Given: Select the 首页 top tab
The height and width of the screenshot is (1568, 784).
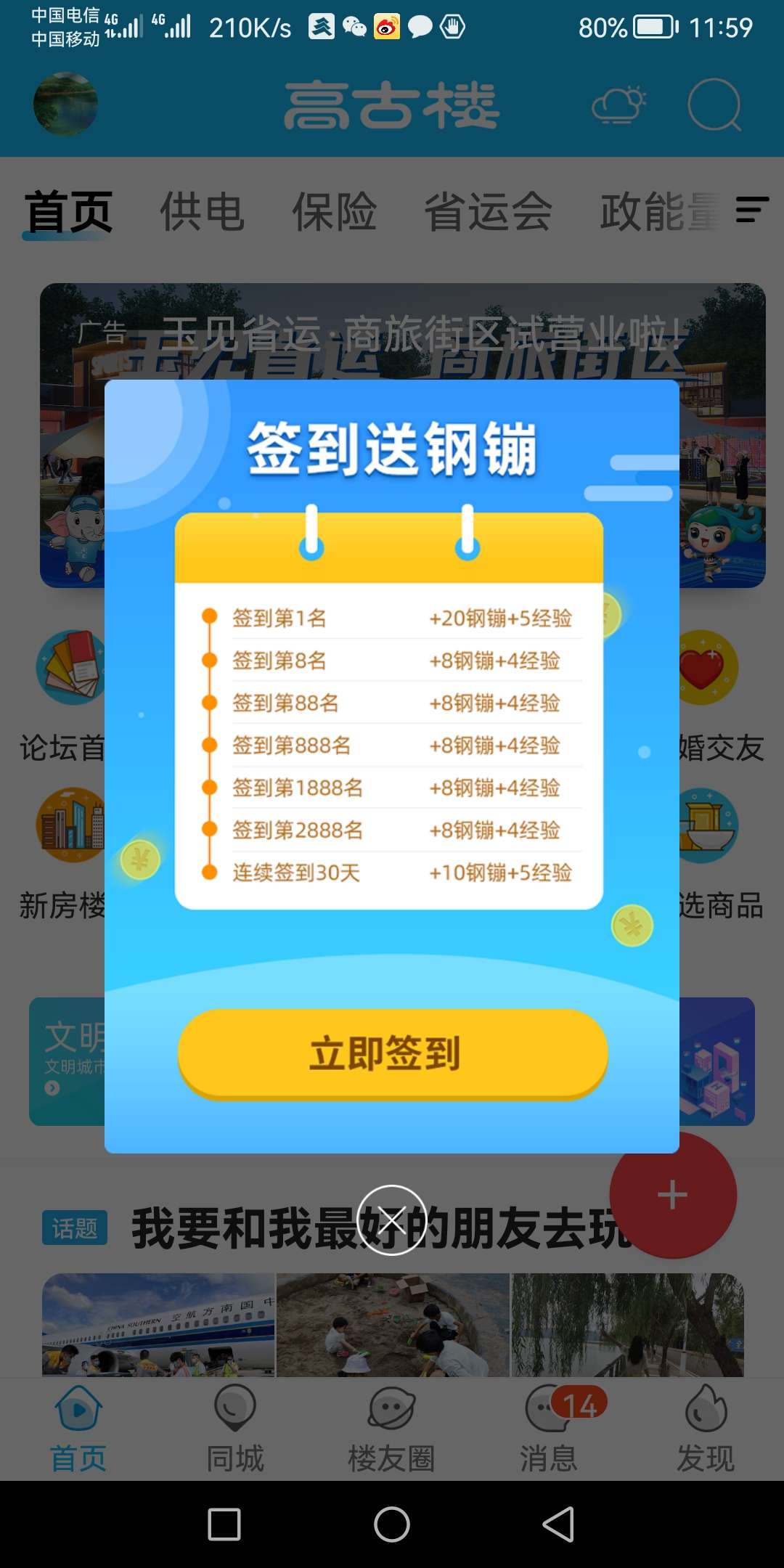Looking at the screenshot, I should [x=69, y=212].
